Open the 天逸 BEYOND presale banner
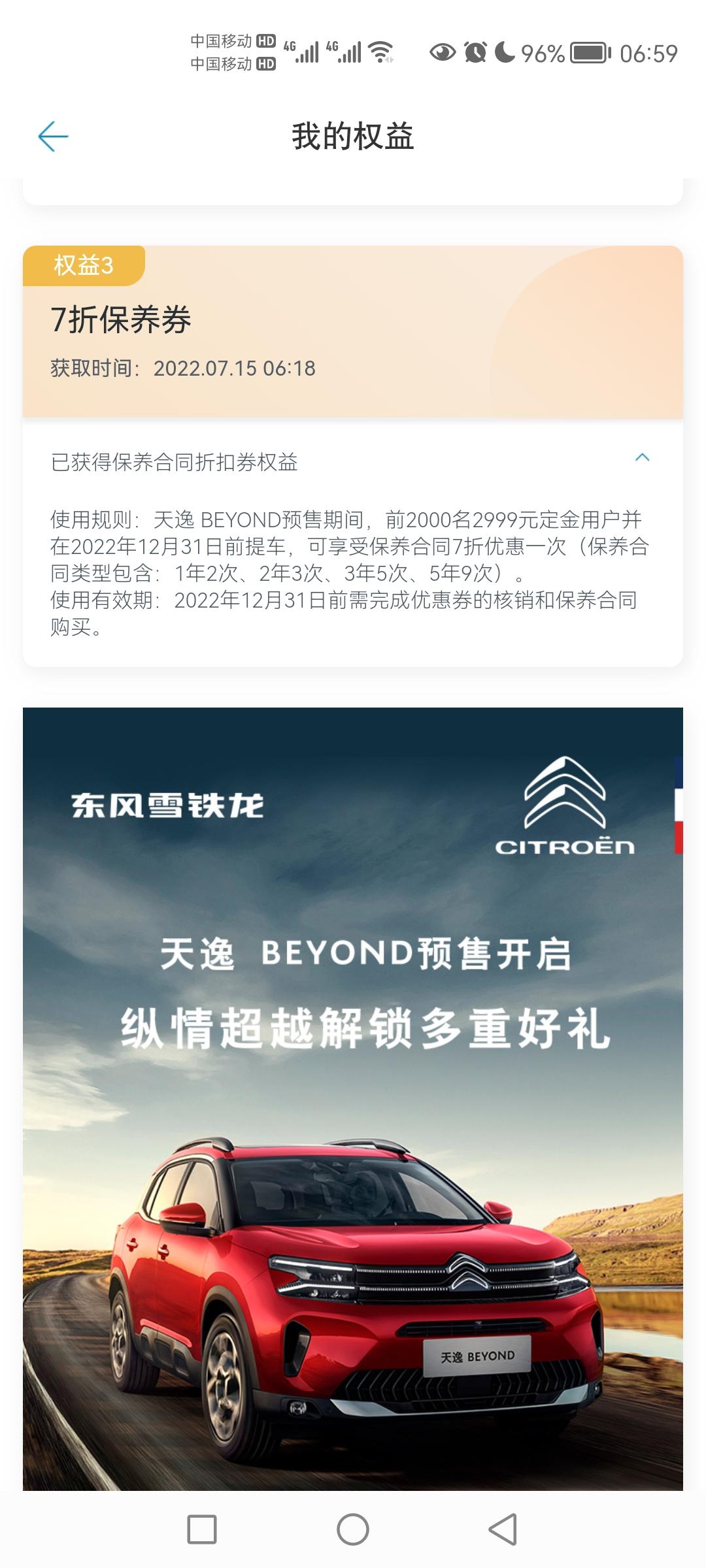706x1568 pixels. (353, 1098)
